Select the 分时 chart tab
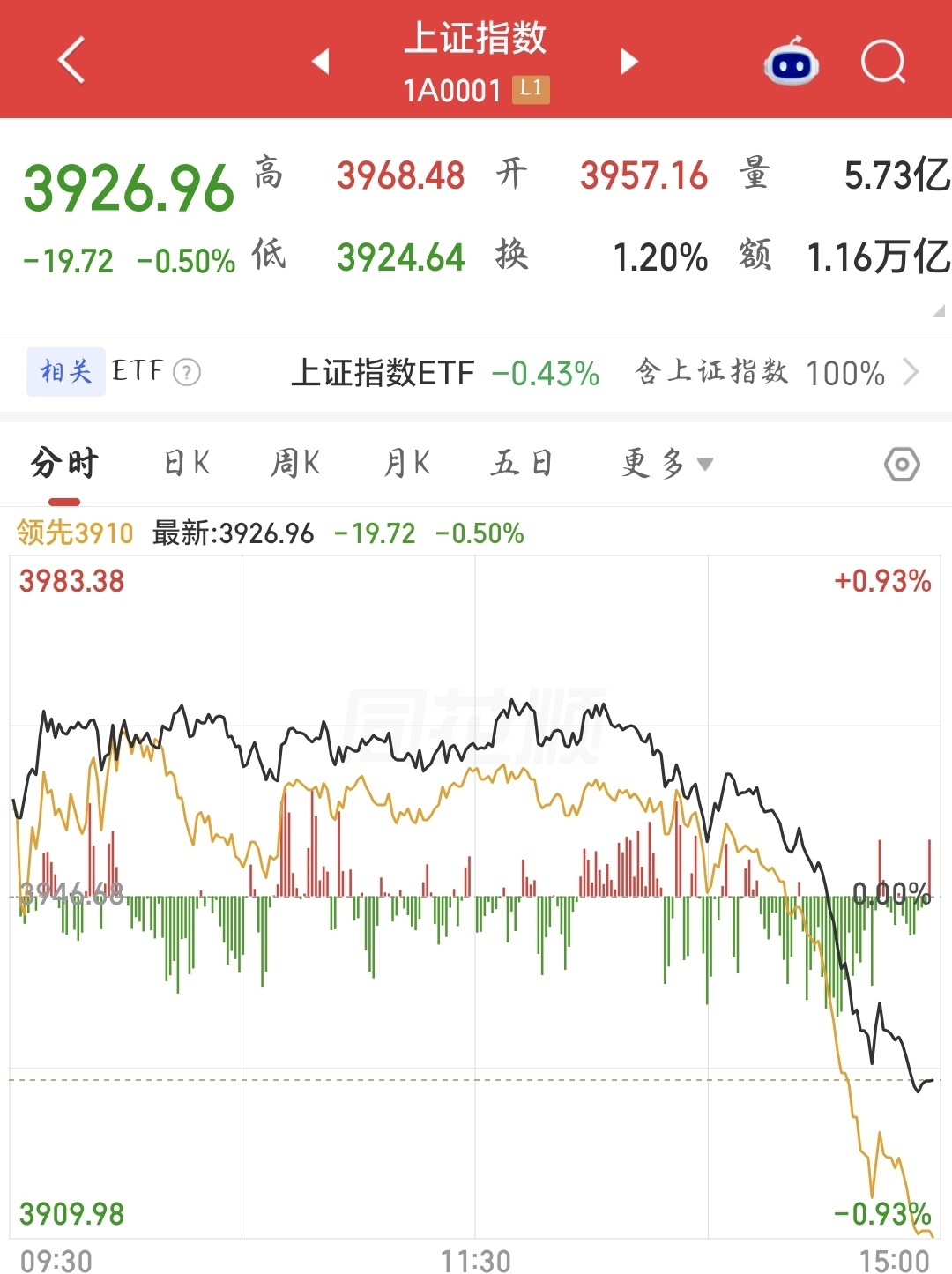Screen dimensions: 952x1274 coord(64,463)
